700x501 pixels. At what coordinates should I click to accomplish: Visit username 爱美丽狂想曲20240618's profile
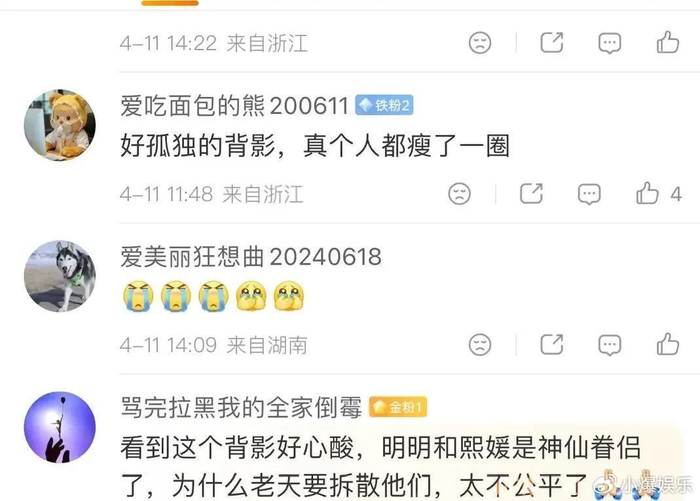(x=250, y=256)
